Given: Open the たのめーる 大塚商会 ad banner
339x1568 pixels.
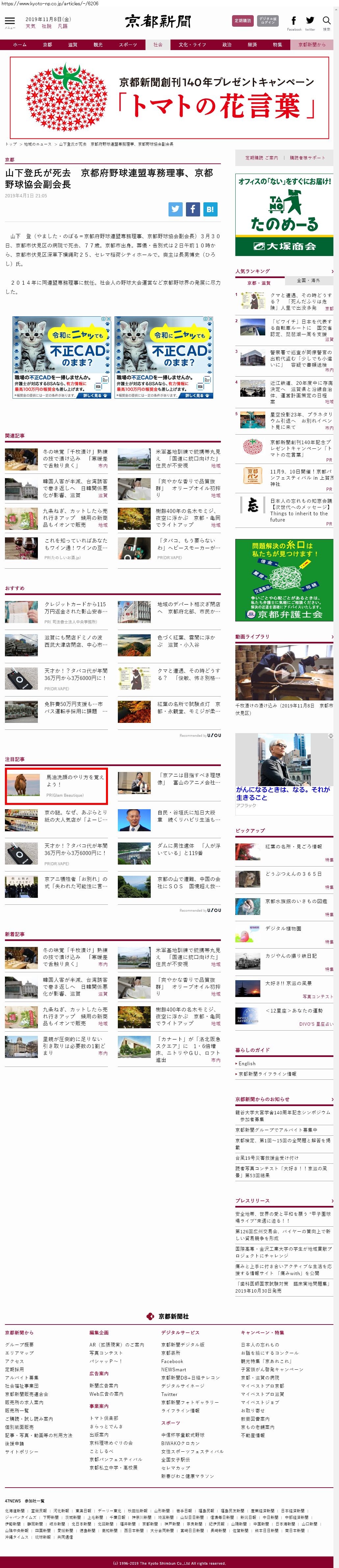Looking at the screenshot, I should tap(284, 214).
